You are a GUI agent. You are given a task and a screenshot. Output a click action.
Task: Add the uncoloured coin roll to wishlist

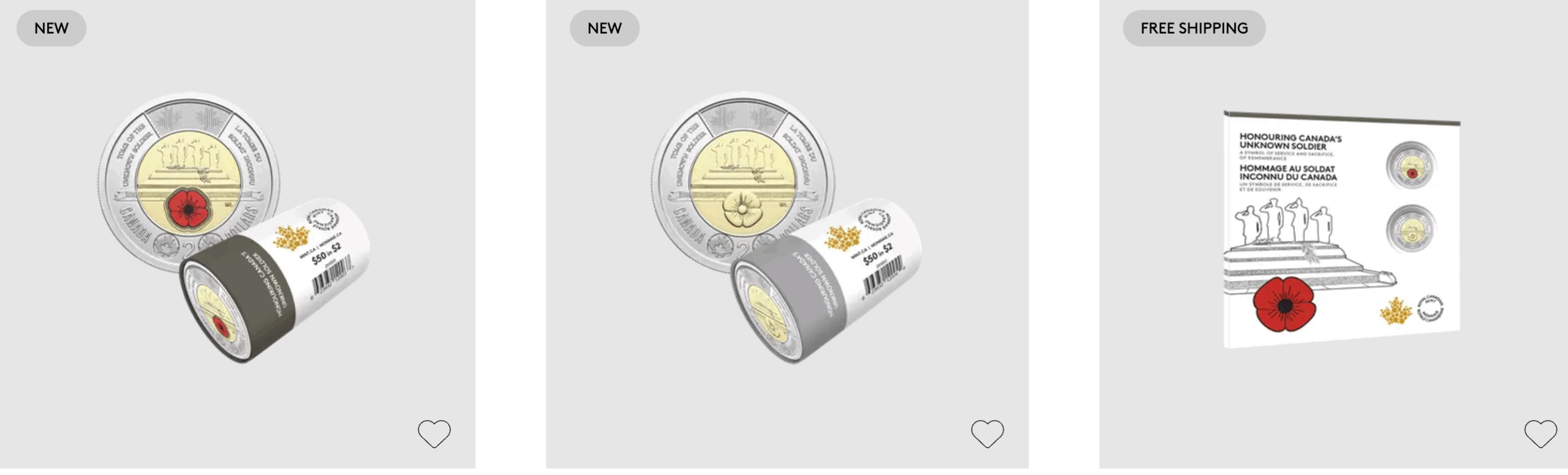(x=987, y=433)
